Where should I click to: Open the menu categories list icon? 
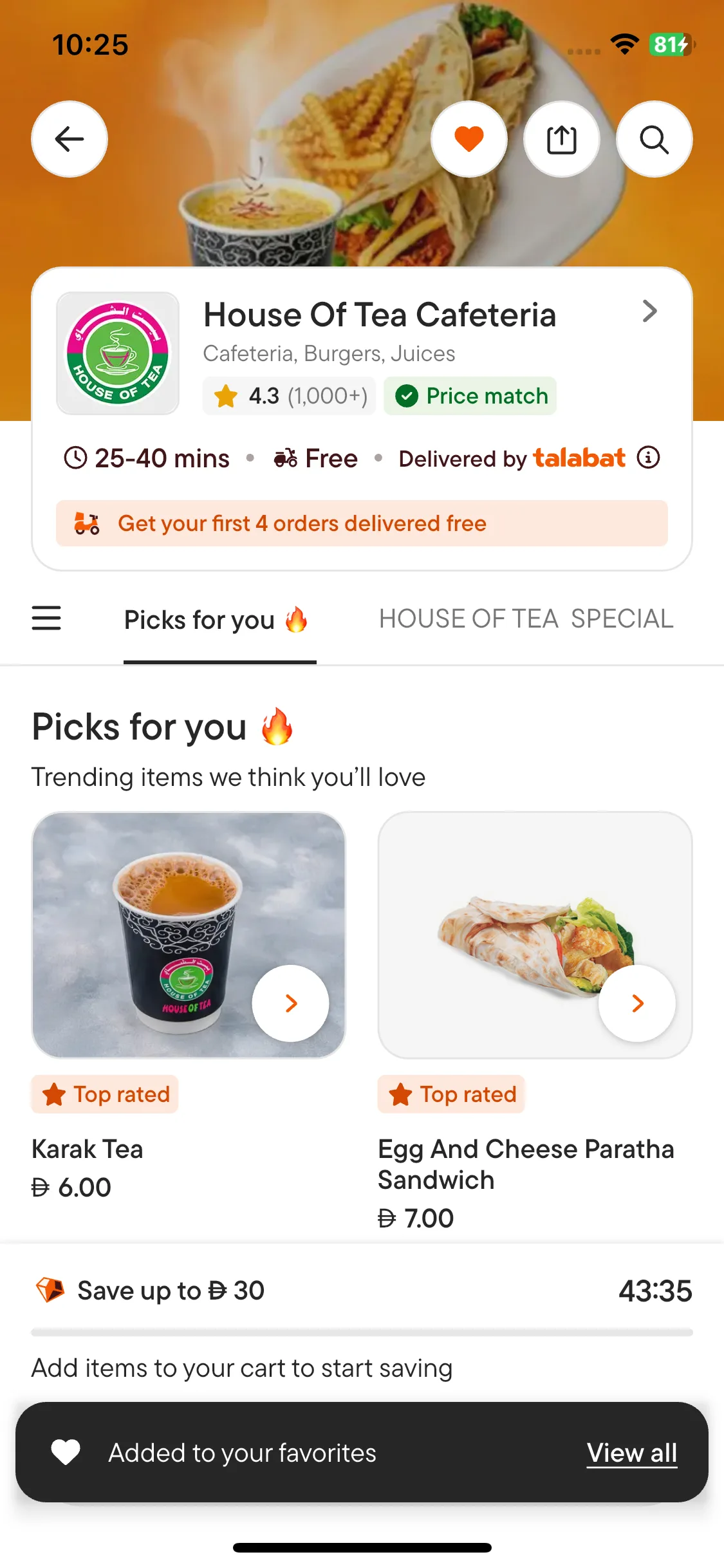coord(46,619)
